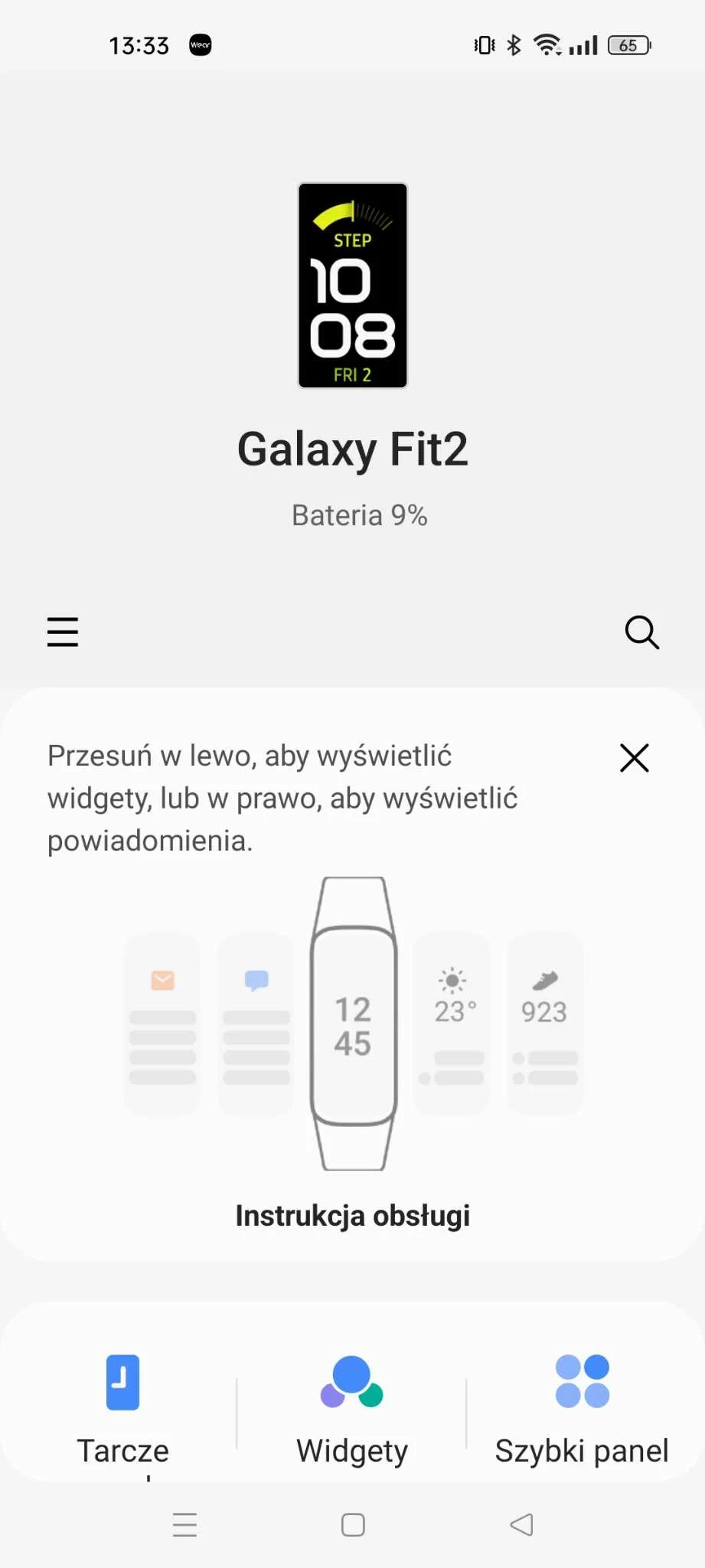
Task: Open Widgety settings
Action: (352, 1409)
